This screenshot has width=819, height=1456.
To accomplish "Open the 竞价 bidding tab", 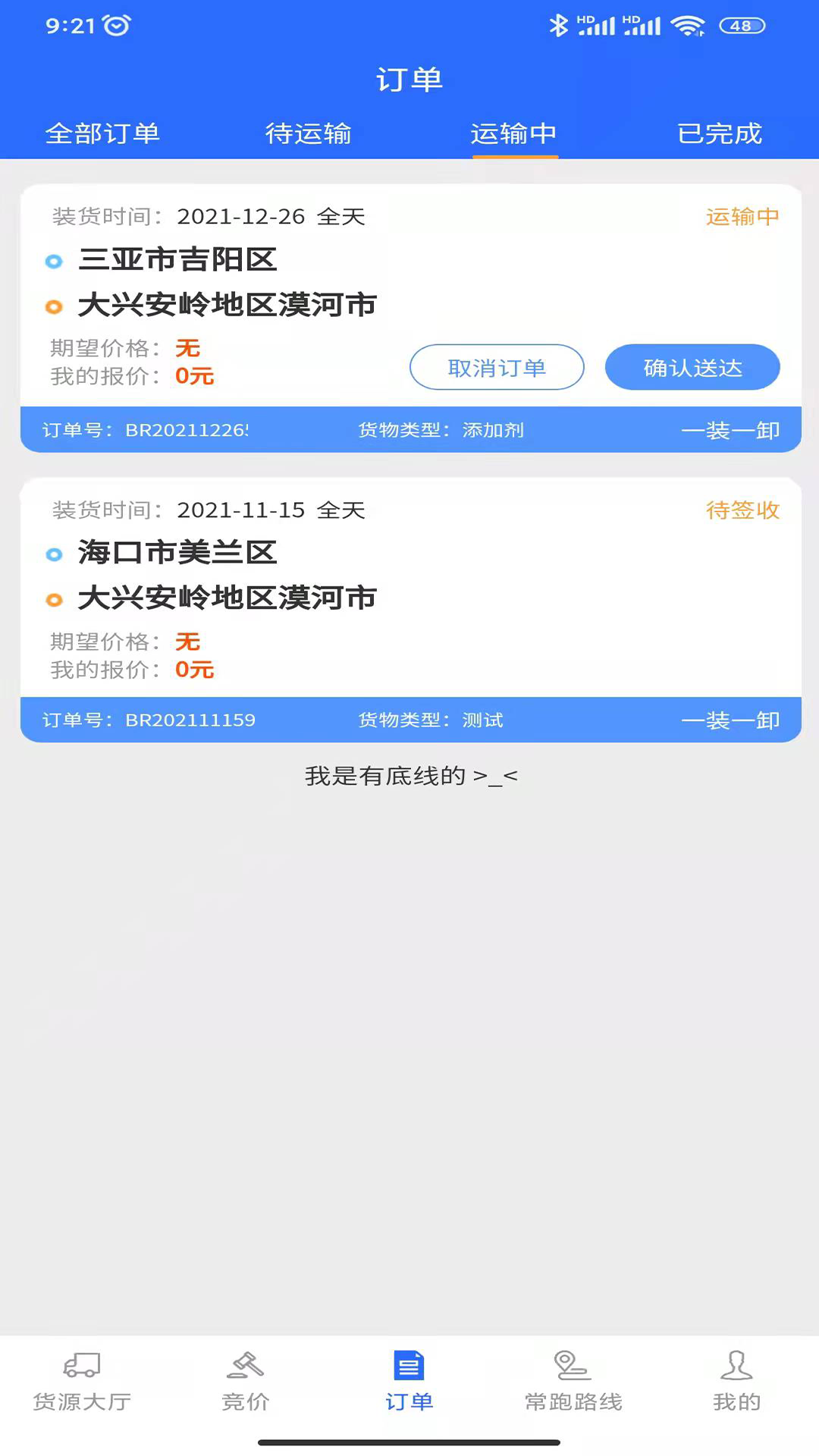I will [x=246, y=1381].
